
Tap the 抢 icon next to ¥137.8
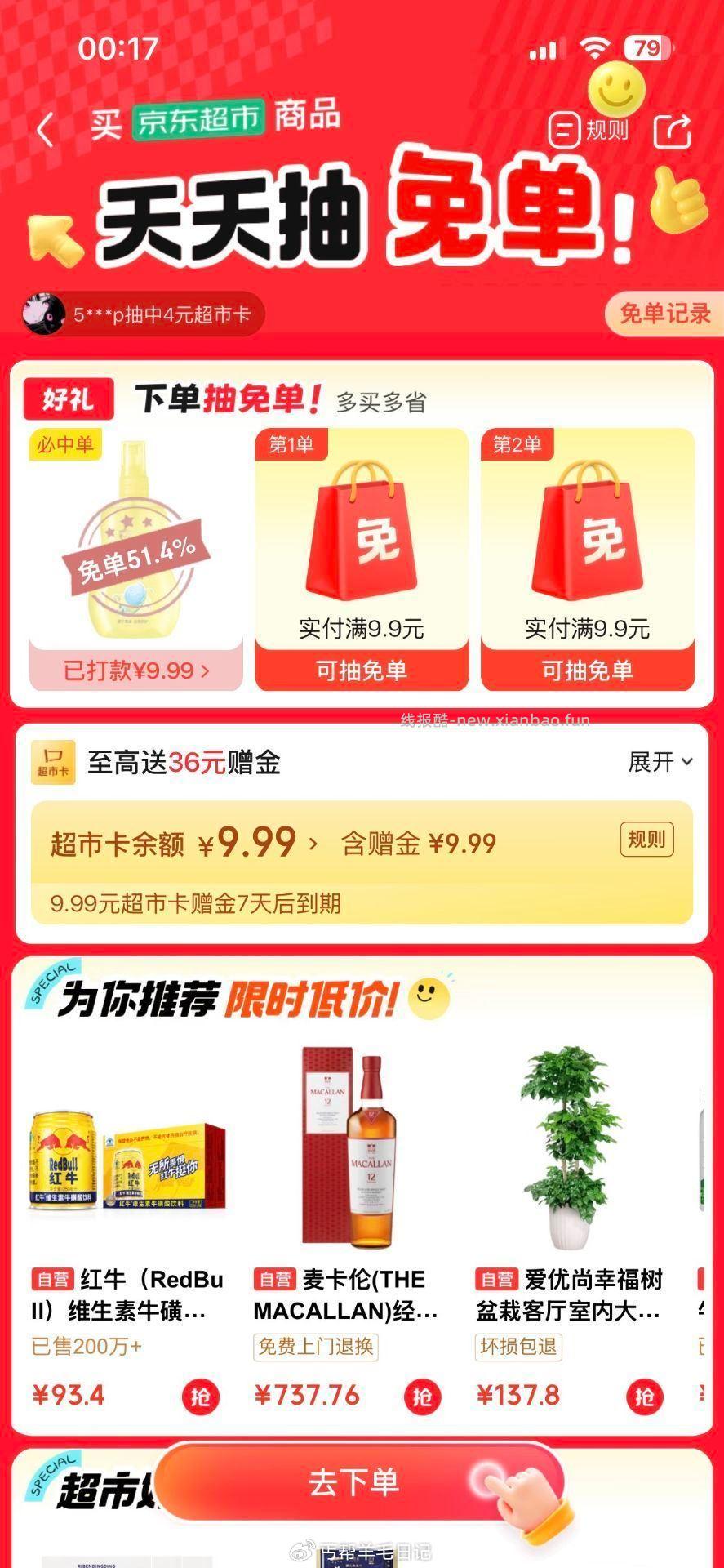tap(645, 1396)
